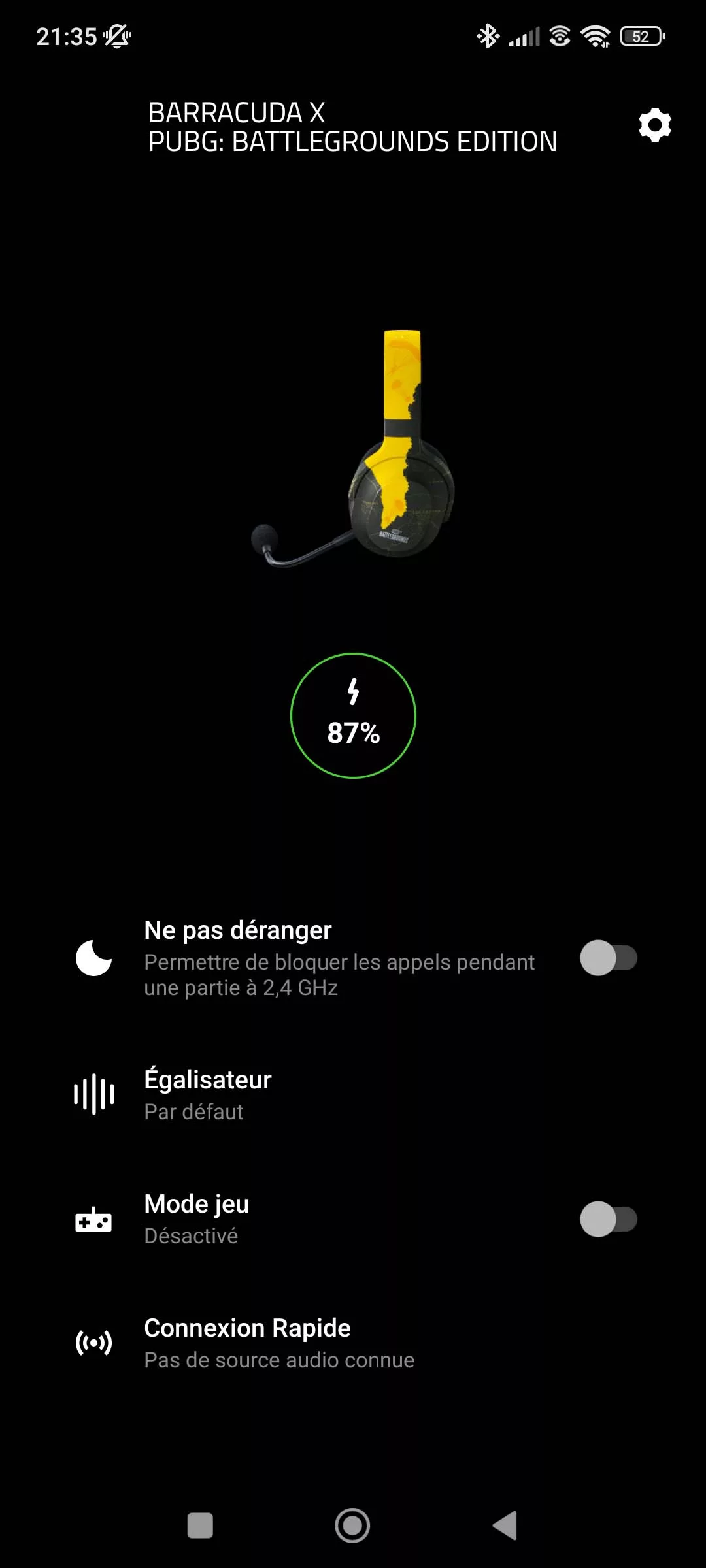Activate the Mode jeu switch
706x1568 pixels.
click(609, 1218)
